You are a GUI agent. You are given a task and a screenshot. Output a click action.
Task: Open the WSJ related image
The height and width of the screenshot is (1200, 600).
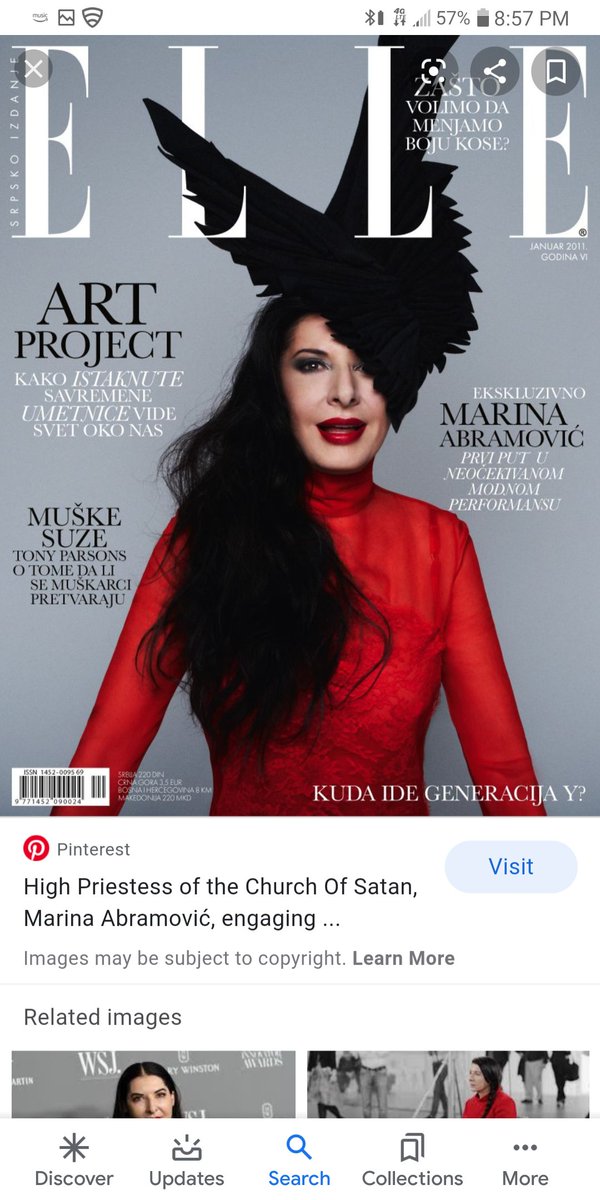coord(153,1084)
